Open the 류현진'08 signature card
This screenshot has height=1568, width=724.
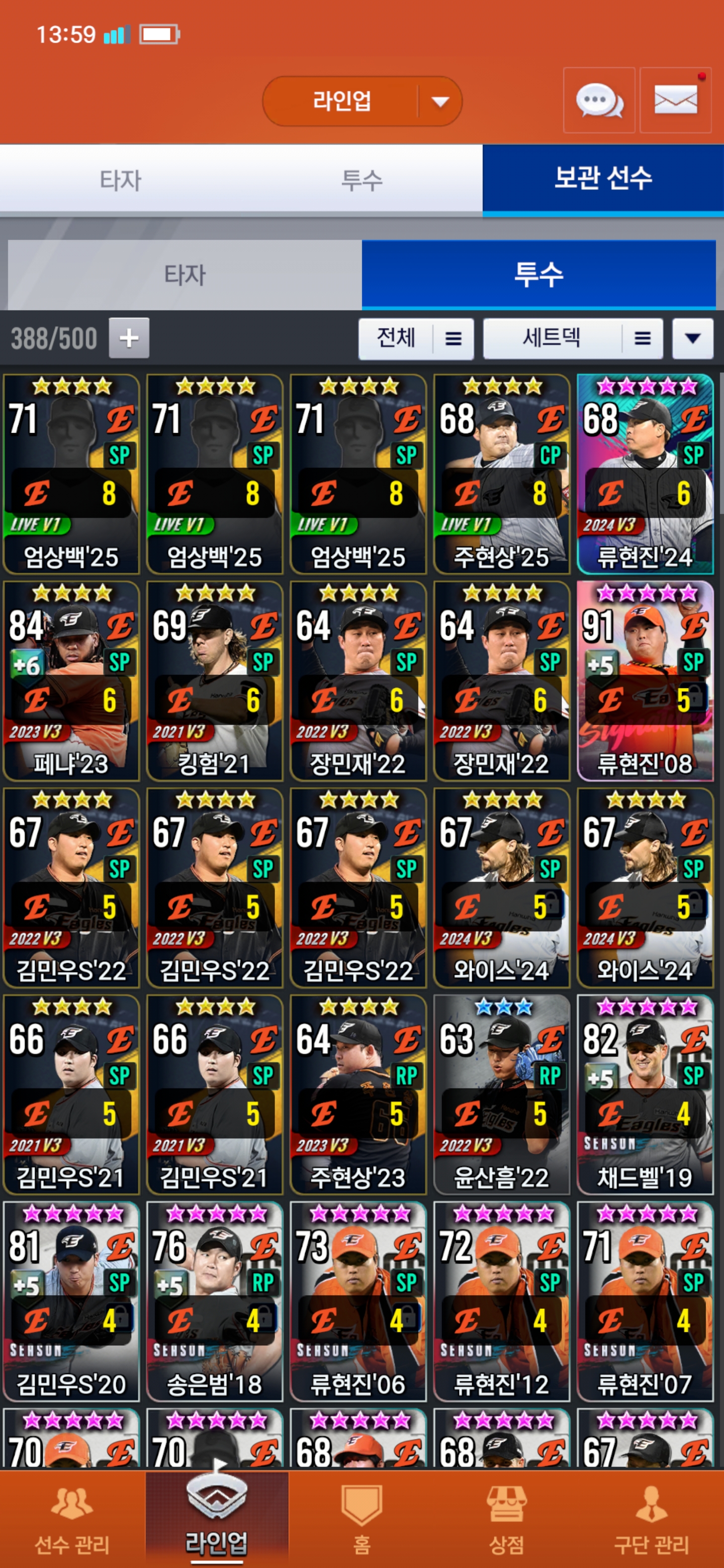click(x=645, y=681)
